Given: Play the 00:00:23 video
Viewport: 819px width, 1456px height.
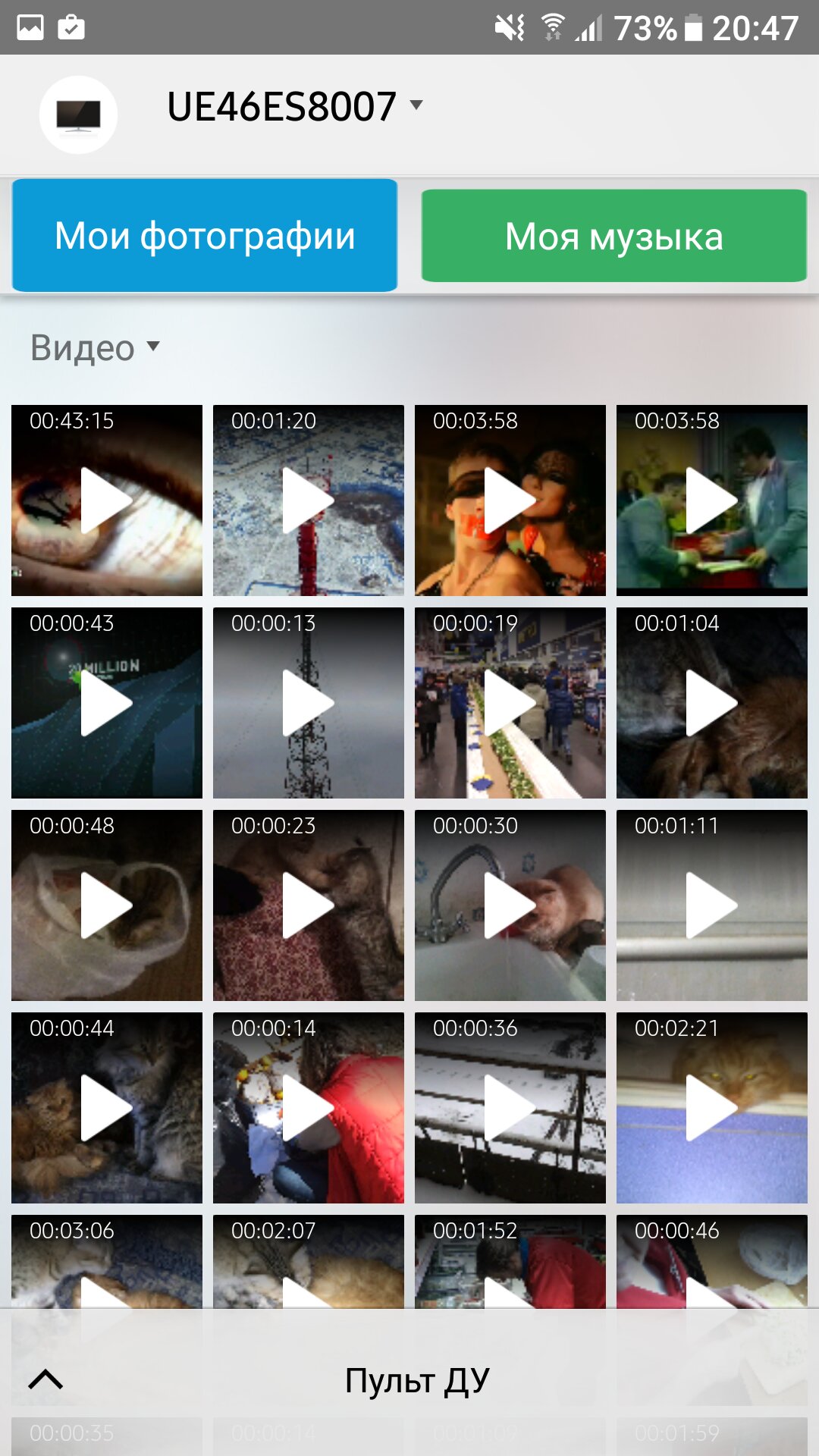Looking at the screenshot, I should coord(309,905).
